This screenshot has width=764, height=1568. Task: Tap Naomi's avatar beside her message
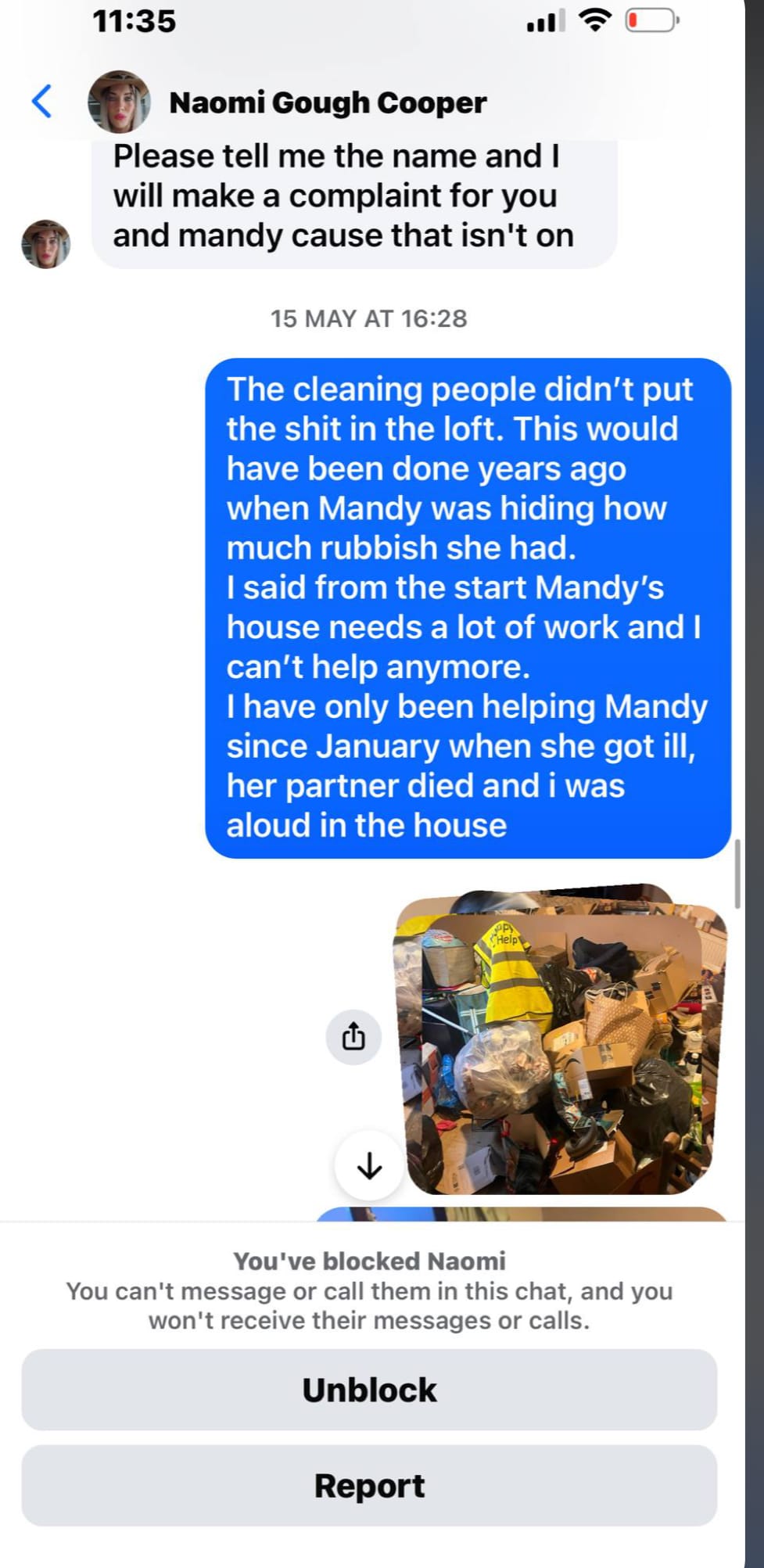(45, 244)
